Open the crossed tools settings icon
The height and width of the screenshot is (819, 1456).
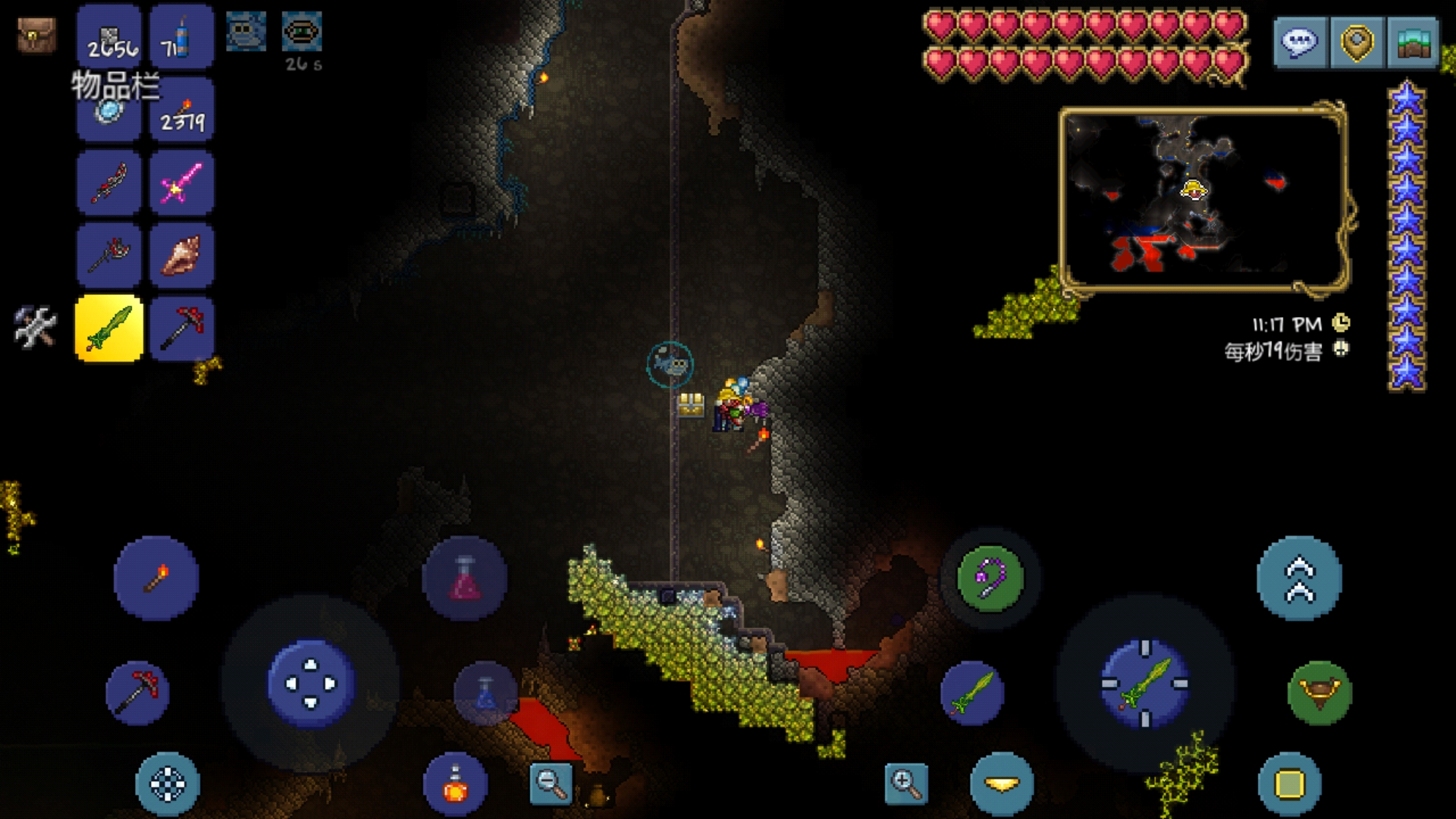click(x=35, y=327)
